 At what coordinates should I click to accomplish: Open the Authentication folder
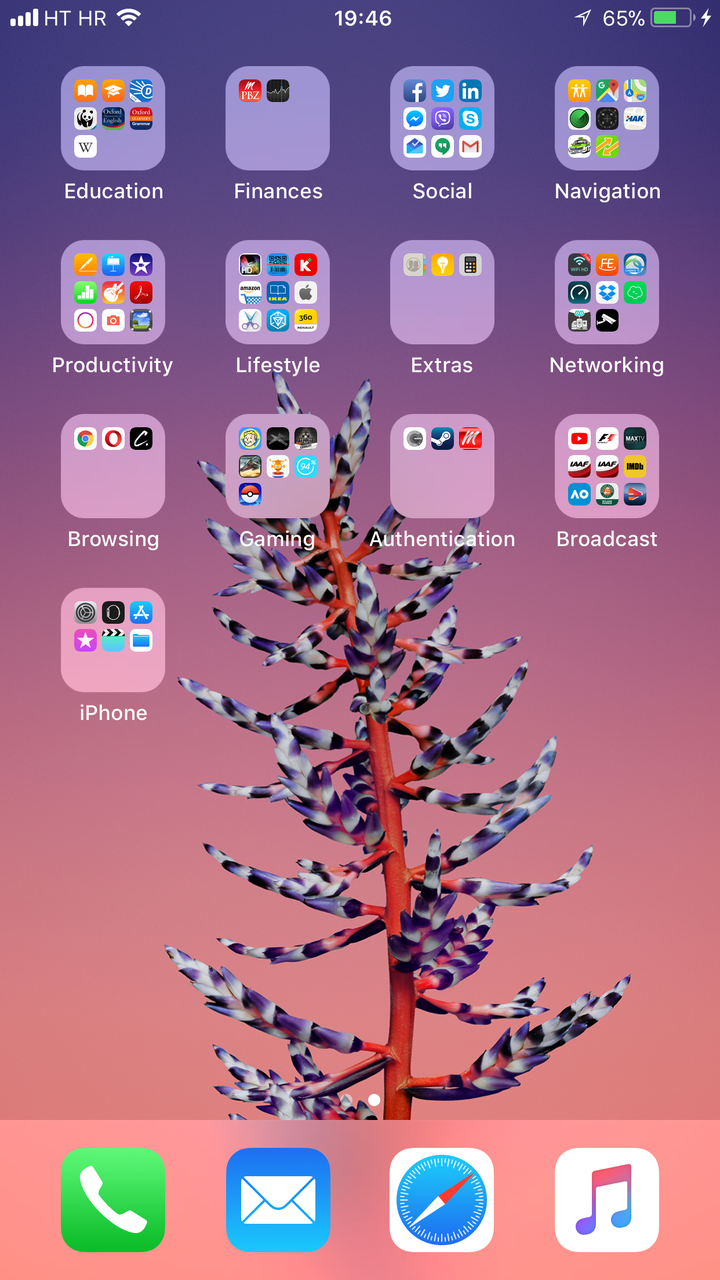[x=442, y=466]
